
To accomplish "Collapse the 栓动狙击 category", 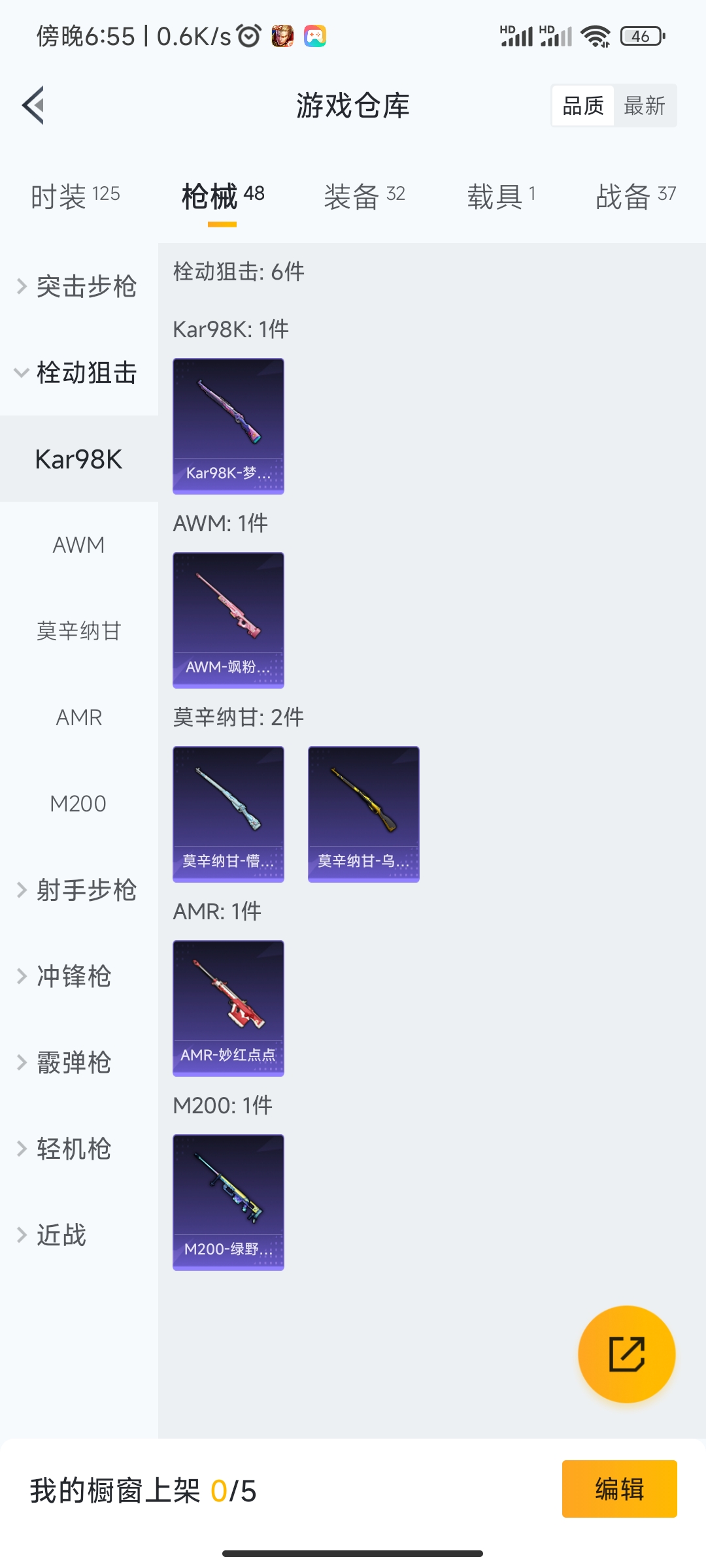I will tap(78, 372).
